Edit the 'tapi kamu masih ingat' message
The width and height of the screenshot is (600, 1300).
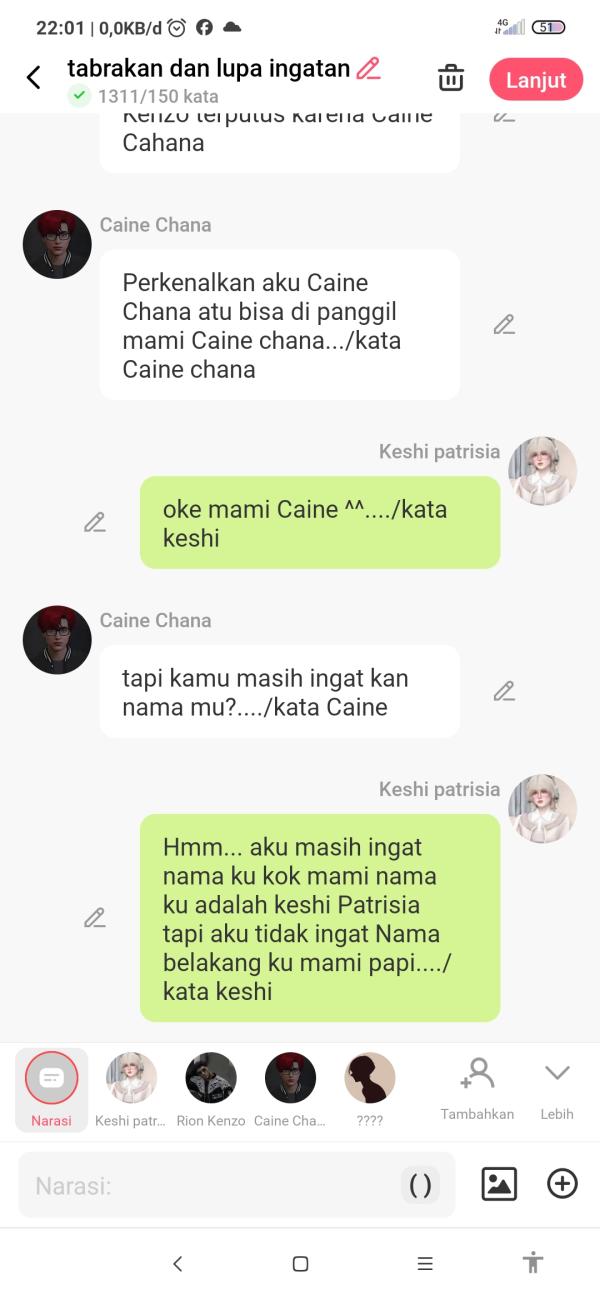[x=504, y=691]
